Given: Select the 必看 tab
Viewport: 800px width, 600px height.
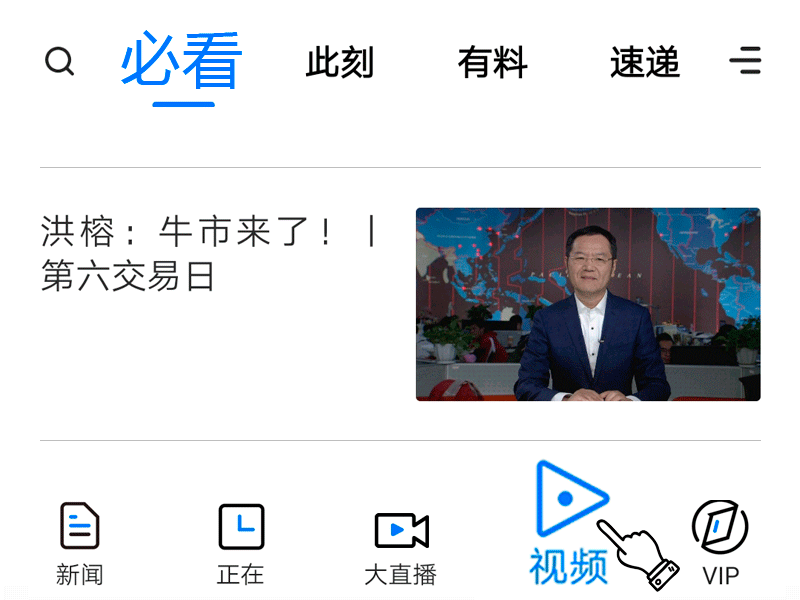Looking at the screenshot, I should coord(182,62).
